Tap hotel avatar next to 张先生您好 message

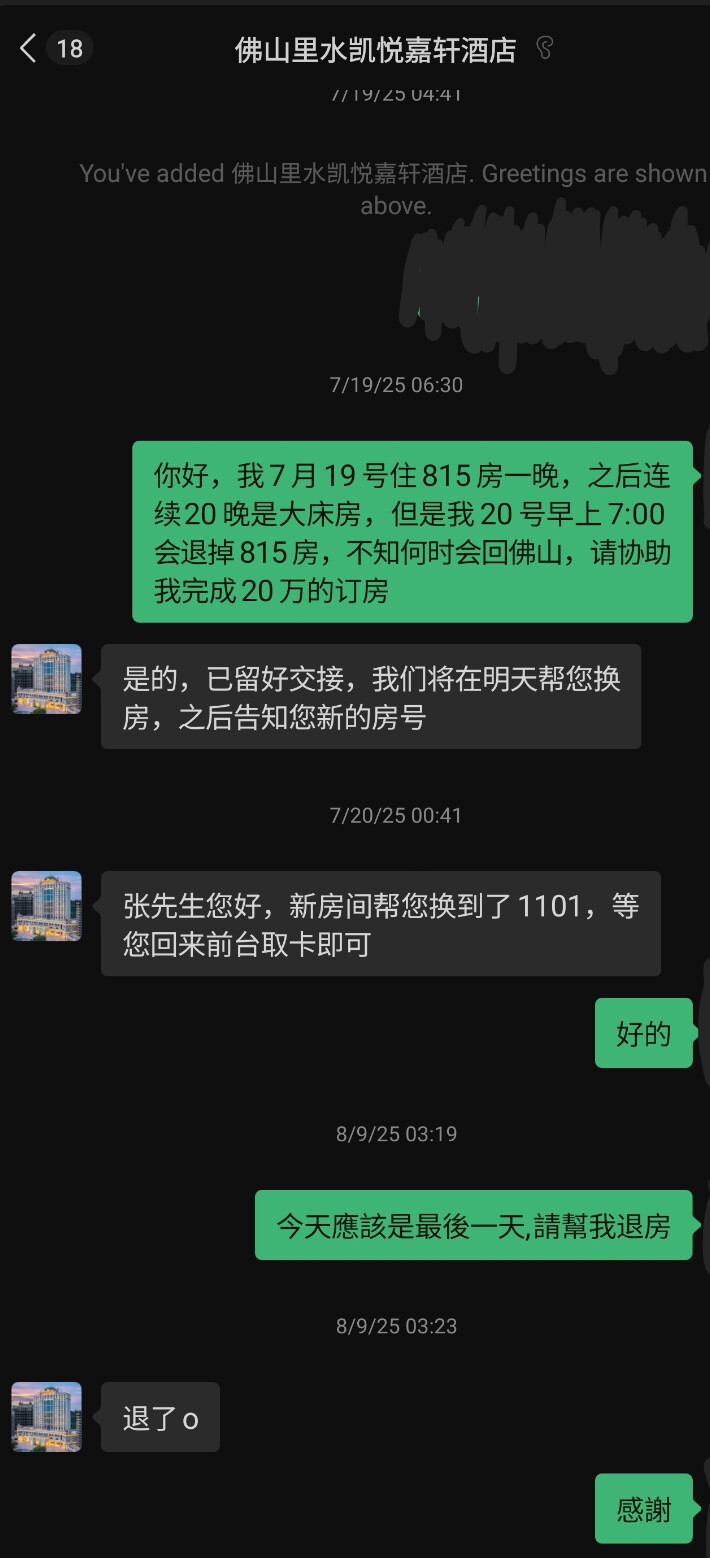coord(46,906)
